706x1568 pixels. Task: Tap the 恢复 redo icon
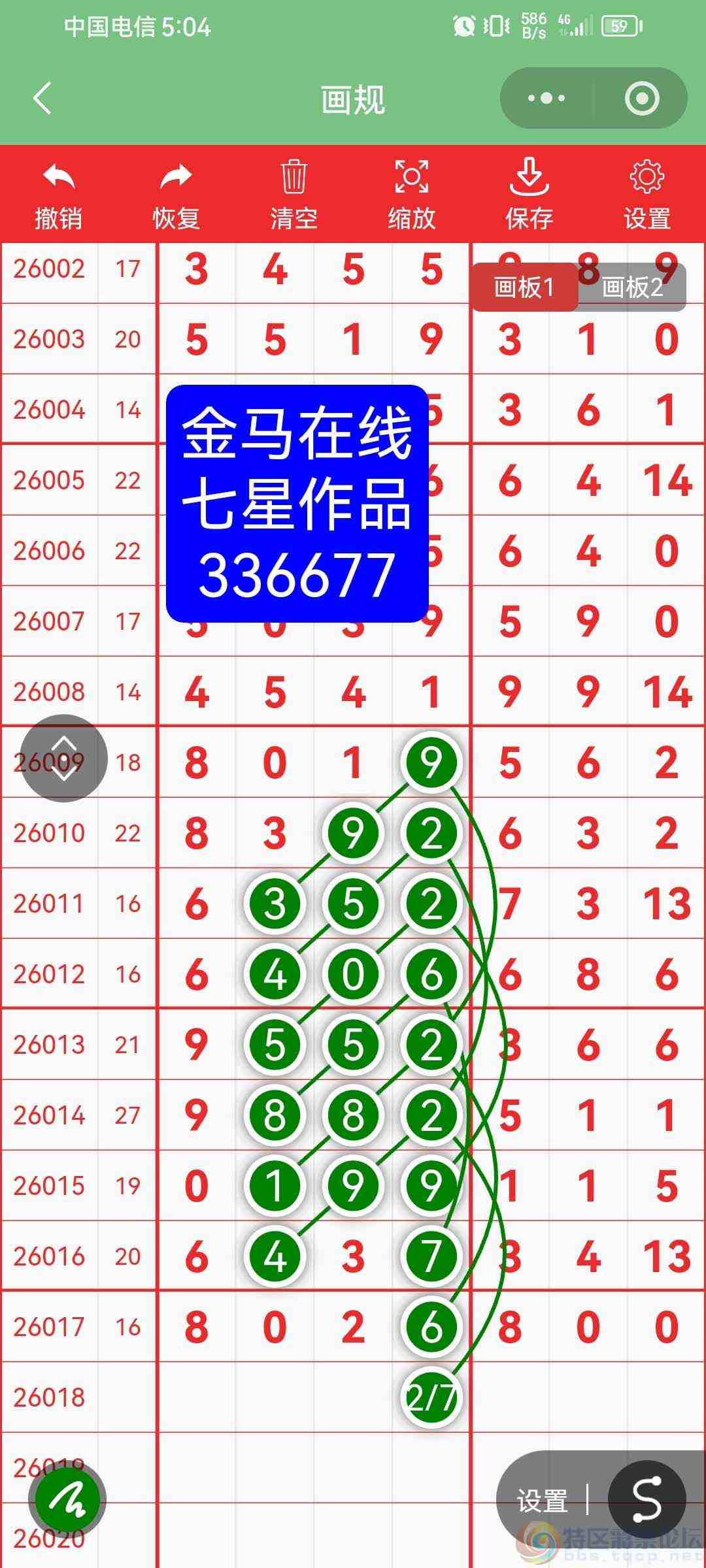175,189
